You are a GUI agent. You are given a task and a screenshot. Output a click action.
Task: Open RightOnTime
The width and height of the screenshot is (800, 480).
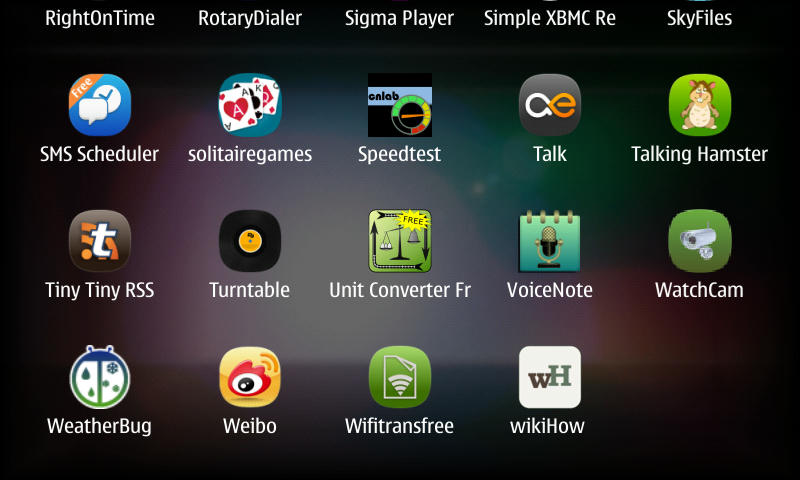point(99,17)
